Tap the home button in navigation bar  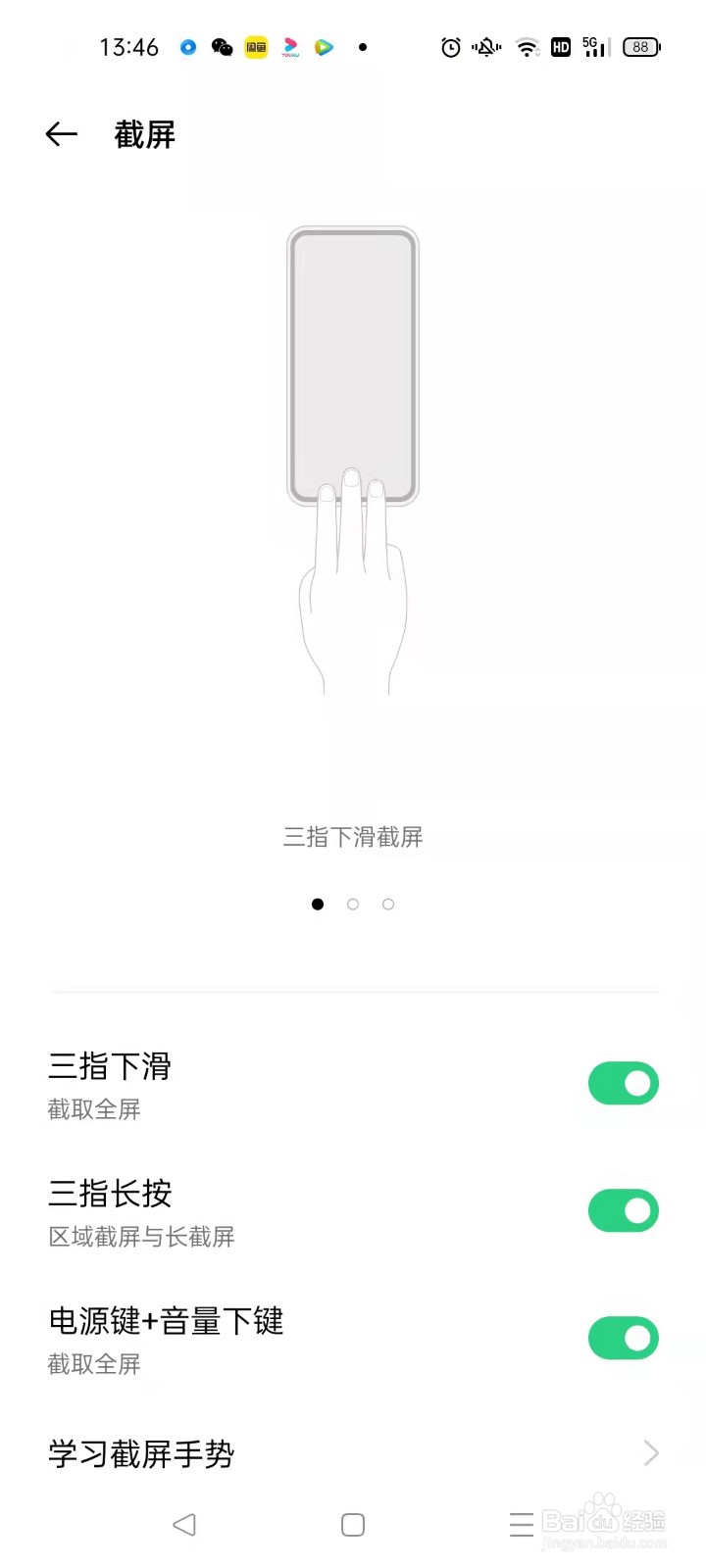tap(352, 1524)
